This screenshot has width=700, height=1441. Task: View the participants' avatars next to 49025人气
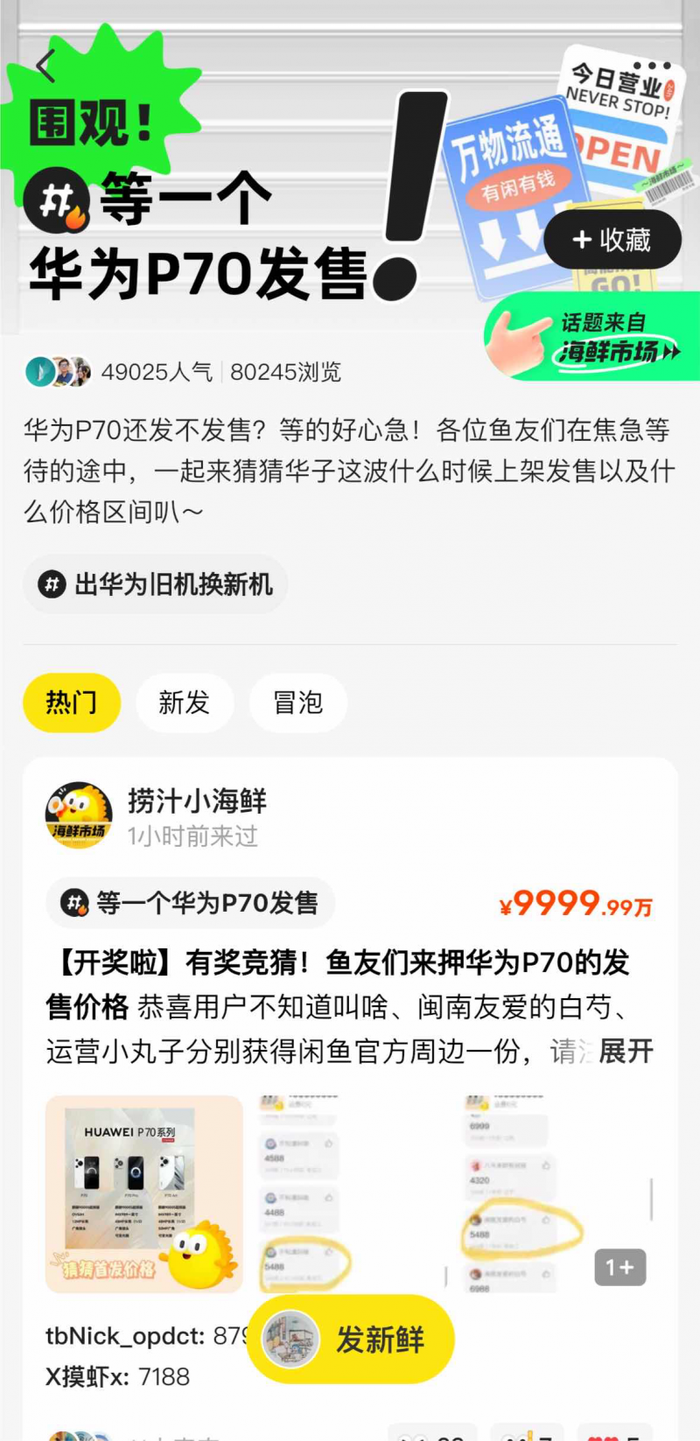click(57, 372)
